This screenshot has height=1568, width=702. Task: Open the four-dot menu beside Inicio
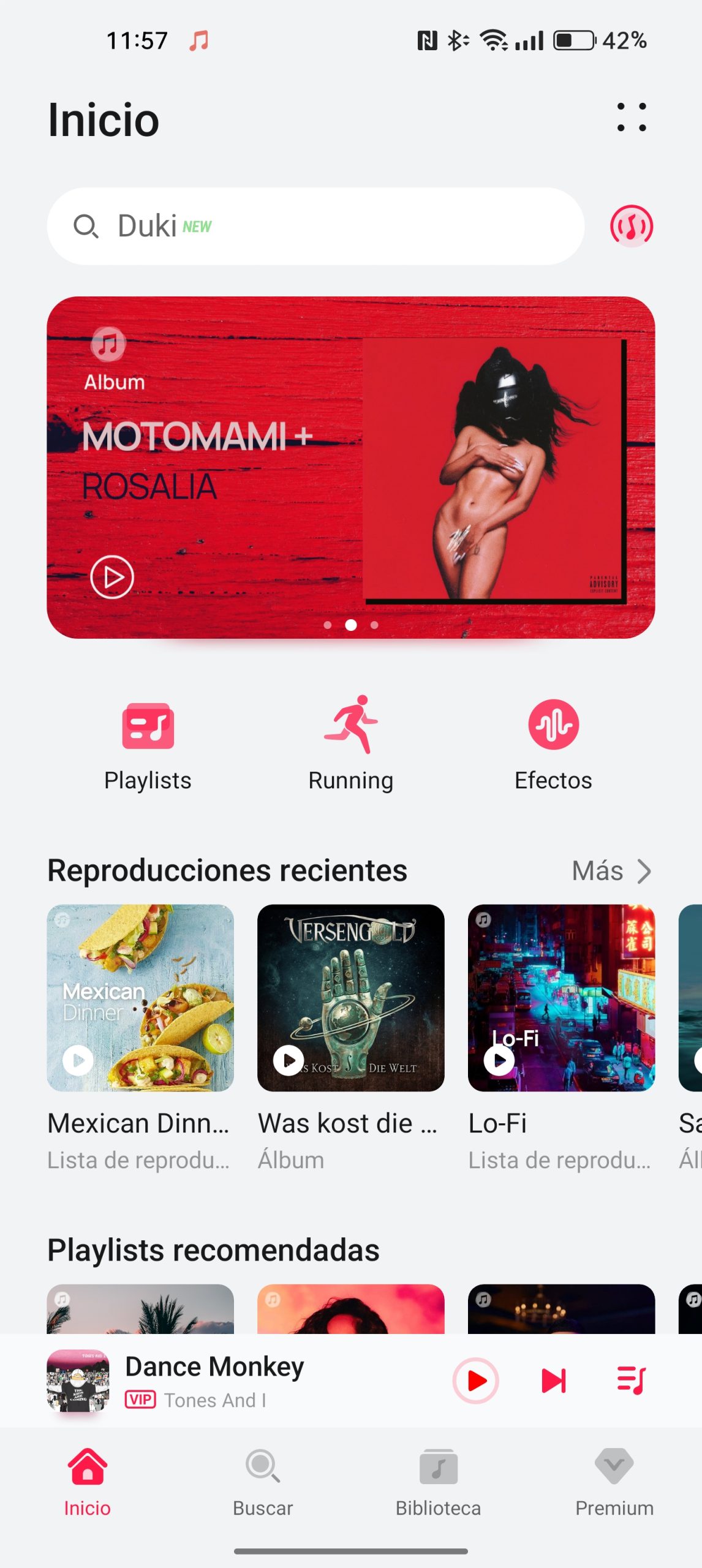coord(631,118)
